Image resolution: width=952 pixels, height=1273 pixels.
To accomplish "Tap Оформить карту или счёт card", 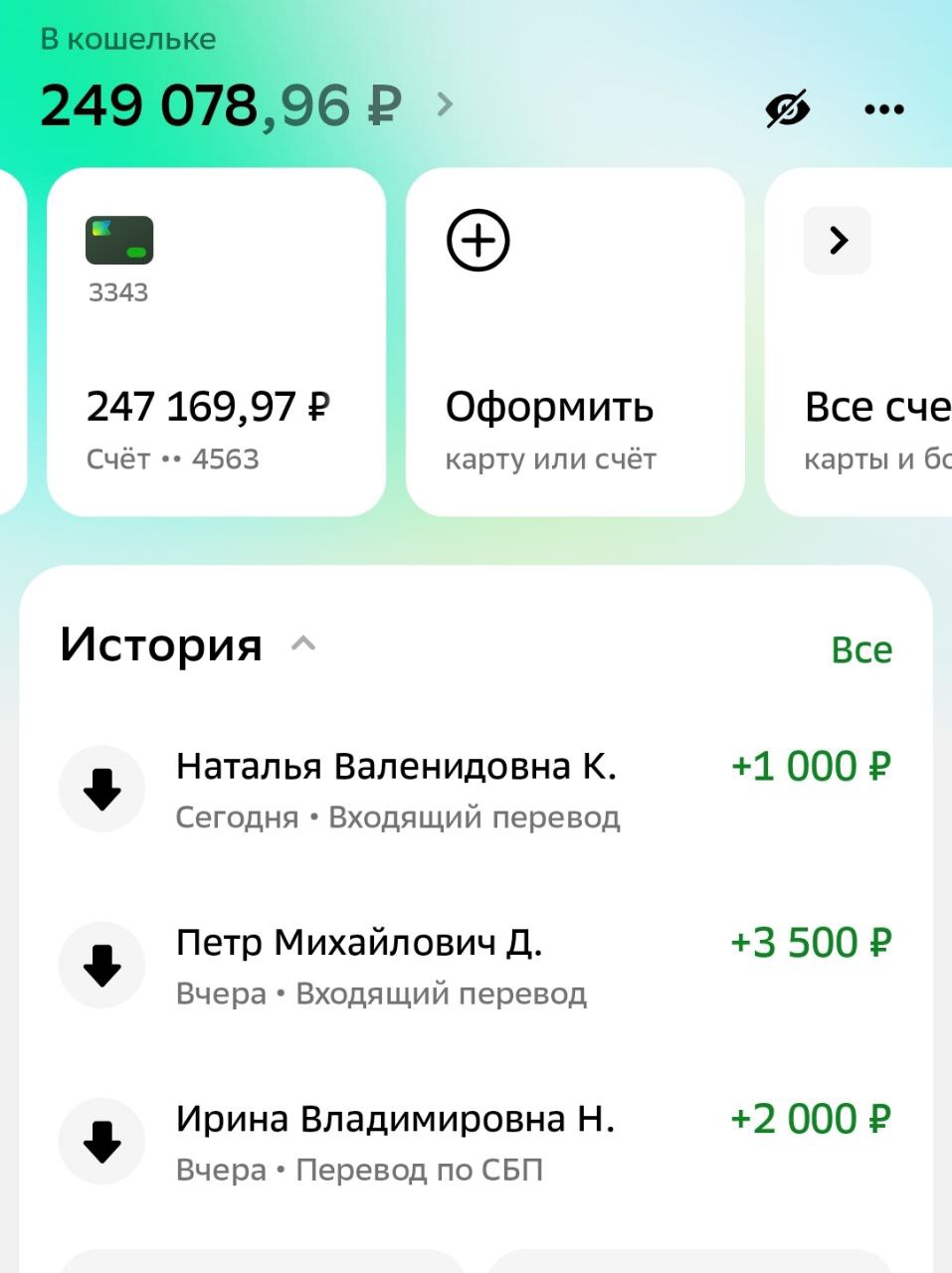I will pos(574,341).
